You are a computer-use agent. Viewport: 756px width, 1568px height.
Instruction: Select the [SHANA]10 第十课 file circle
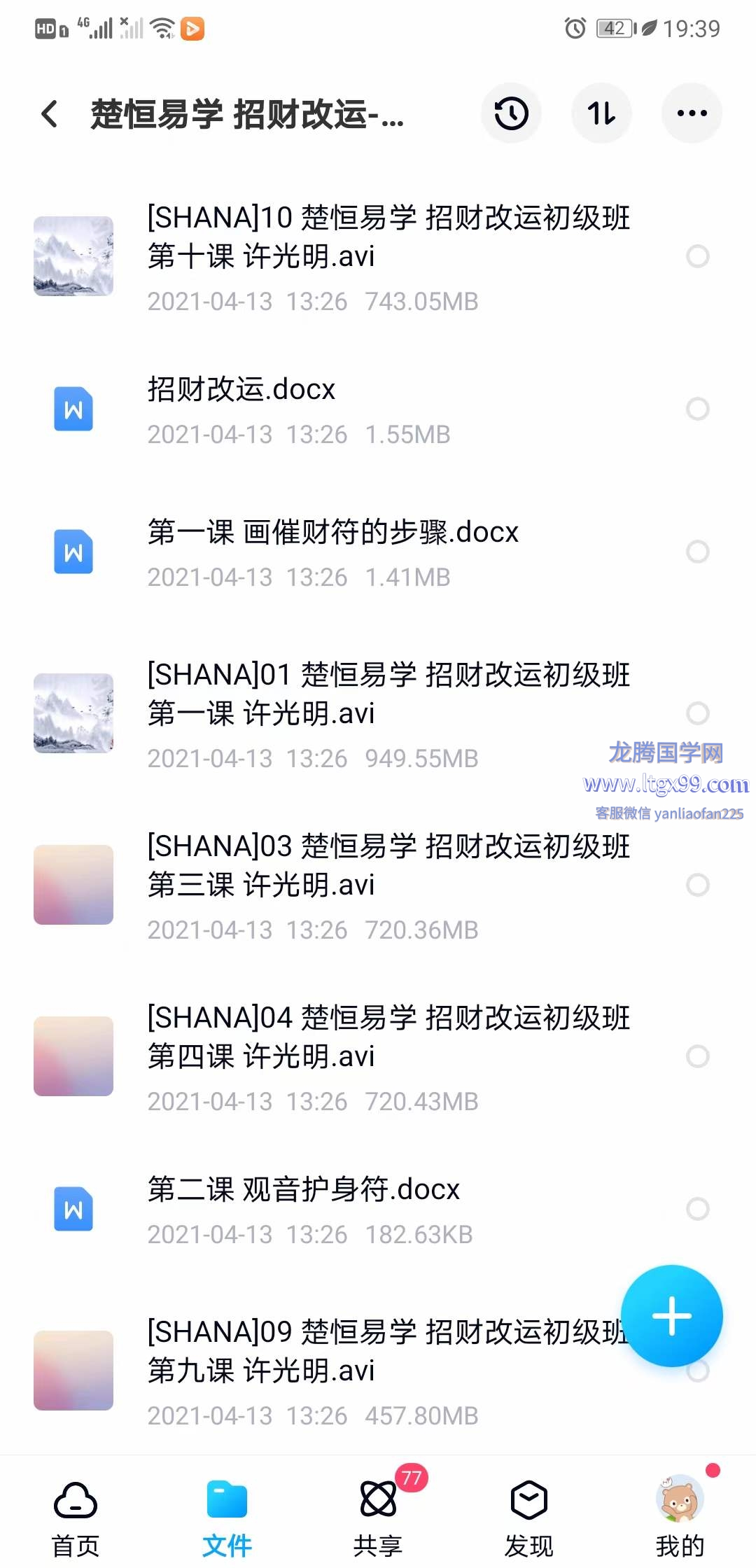point(697,256)
